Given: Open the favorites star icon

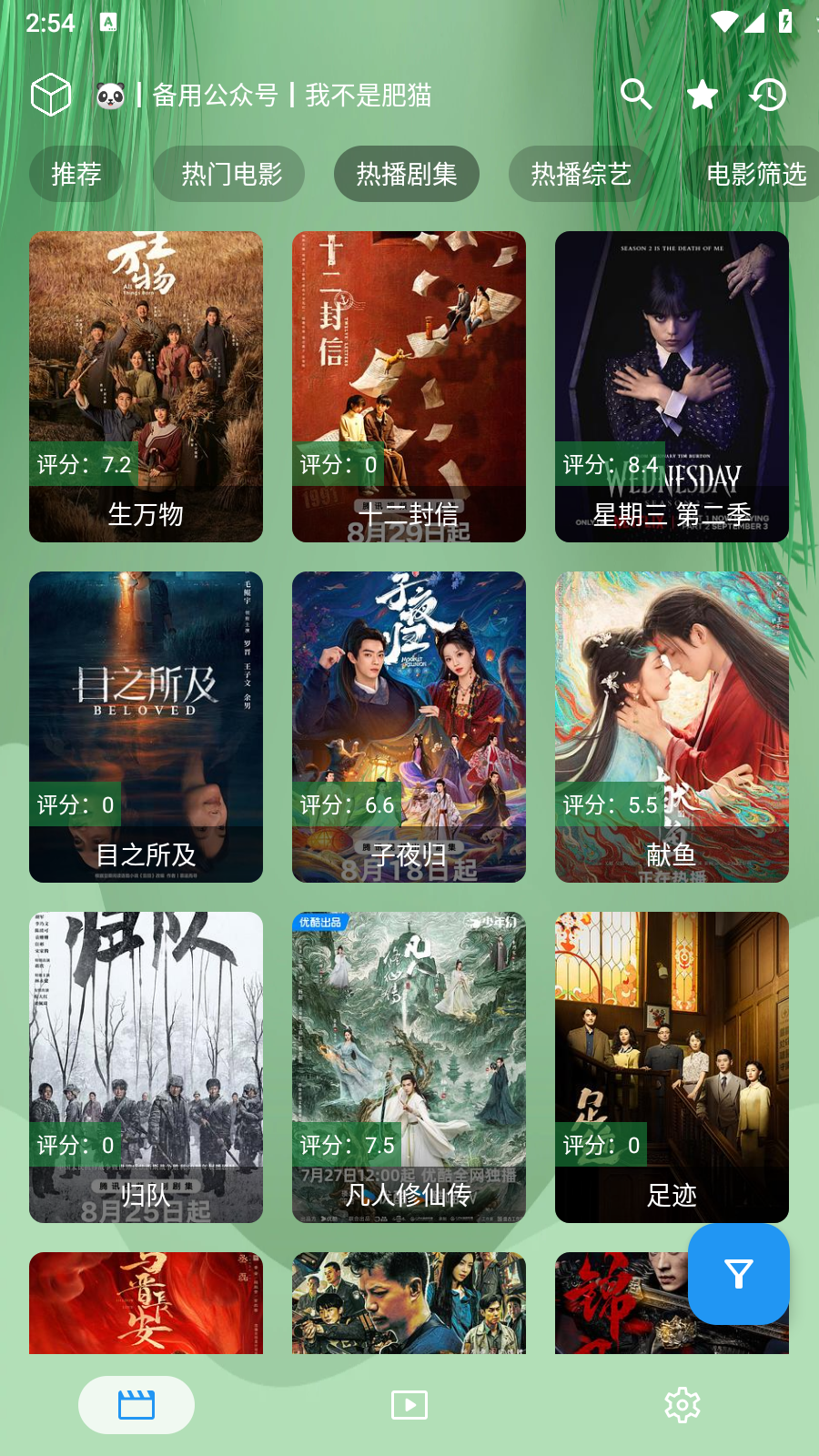Looking at the screenshot, I should 702,94.
